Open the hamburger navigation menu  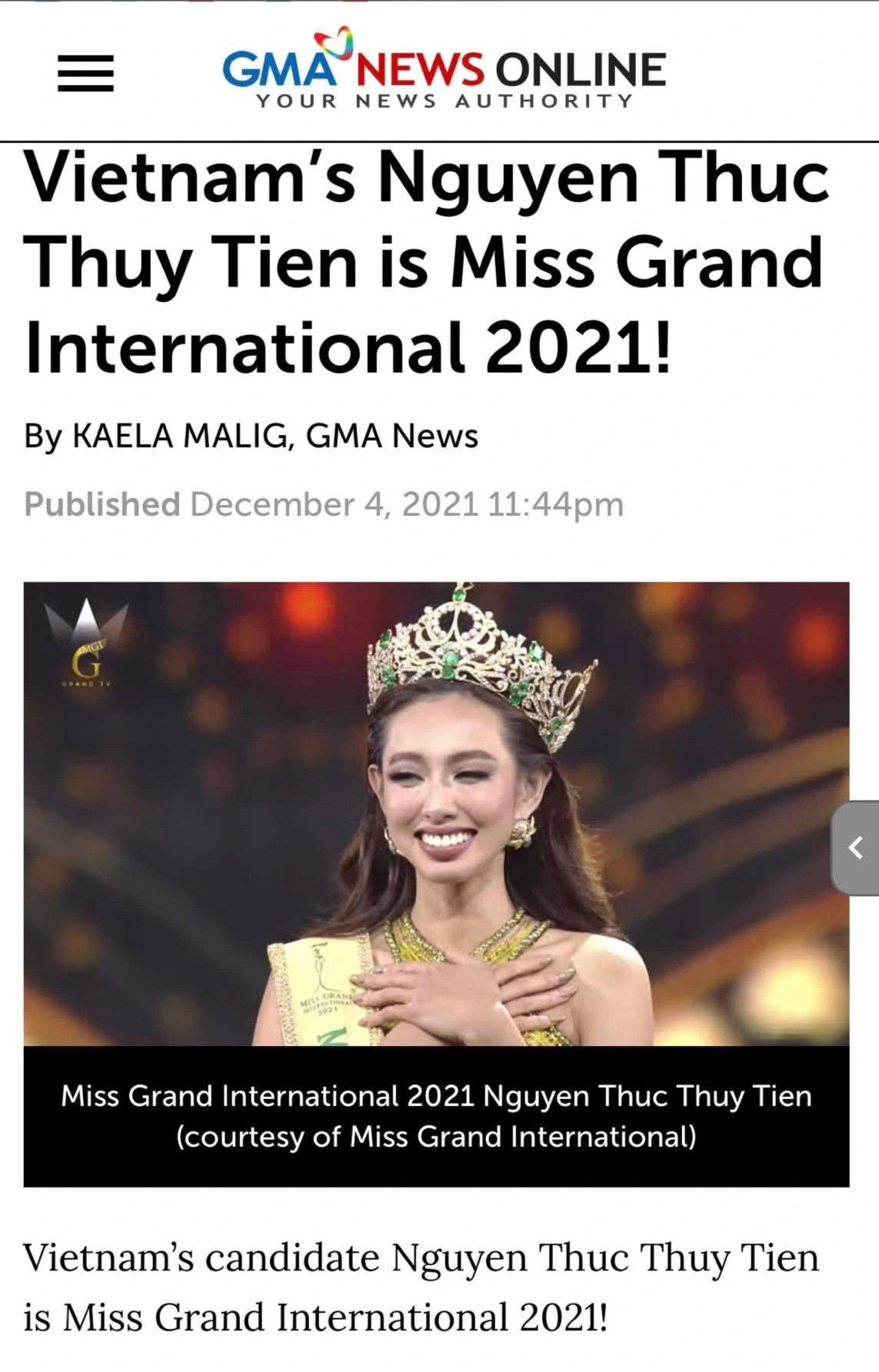85,74
